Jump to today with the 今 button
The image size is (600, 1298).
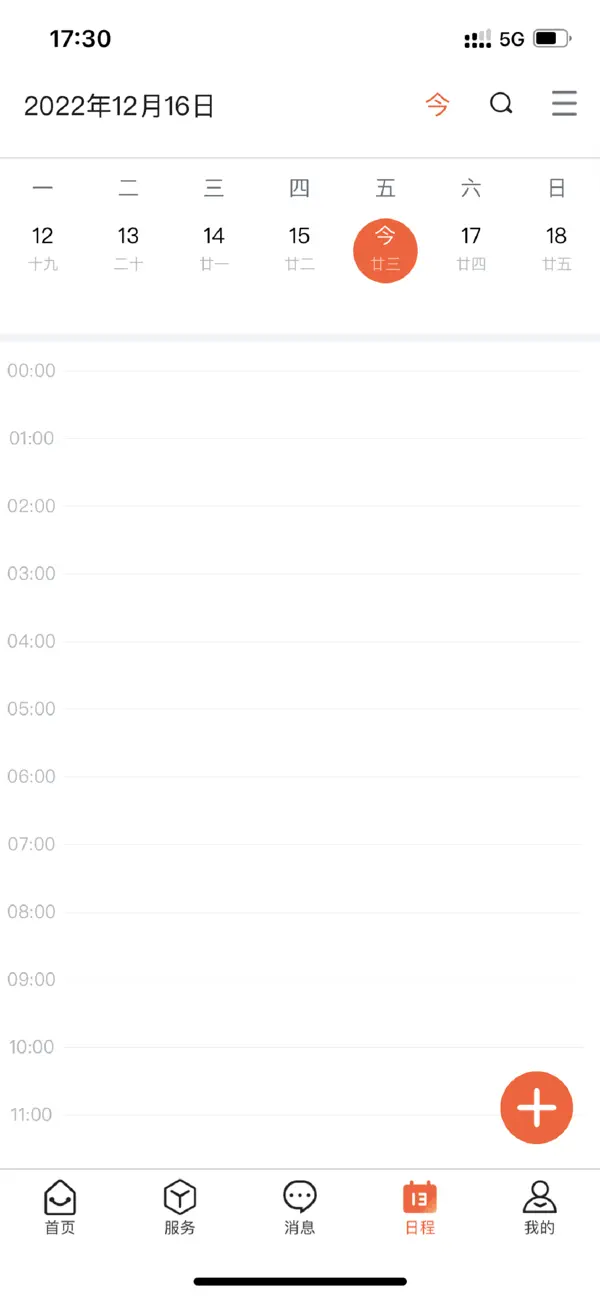click(437, 104)
